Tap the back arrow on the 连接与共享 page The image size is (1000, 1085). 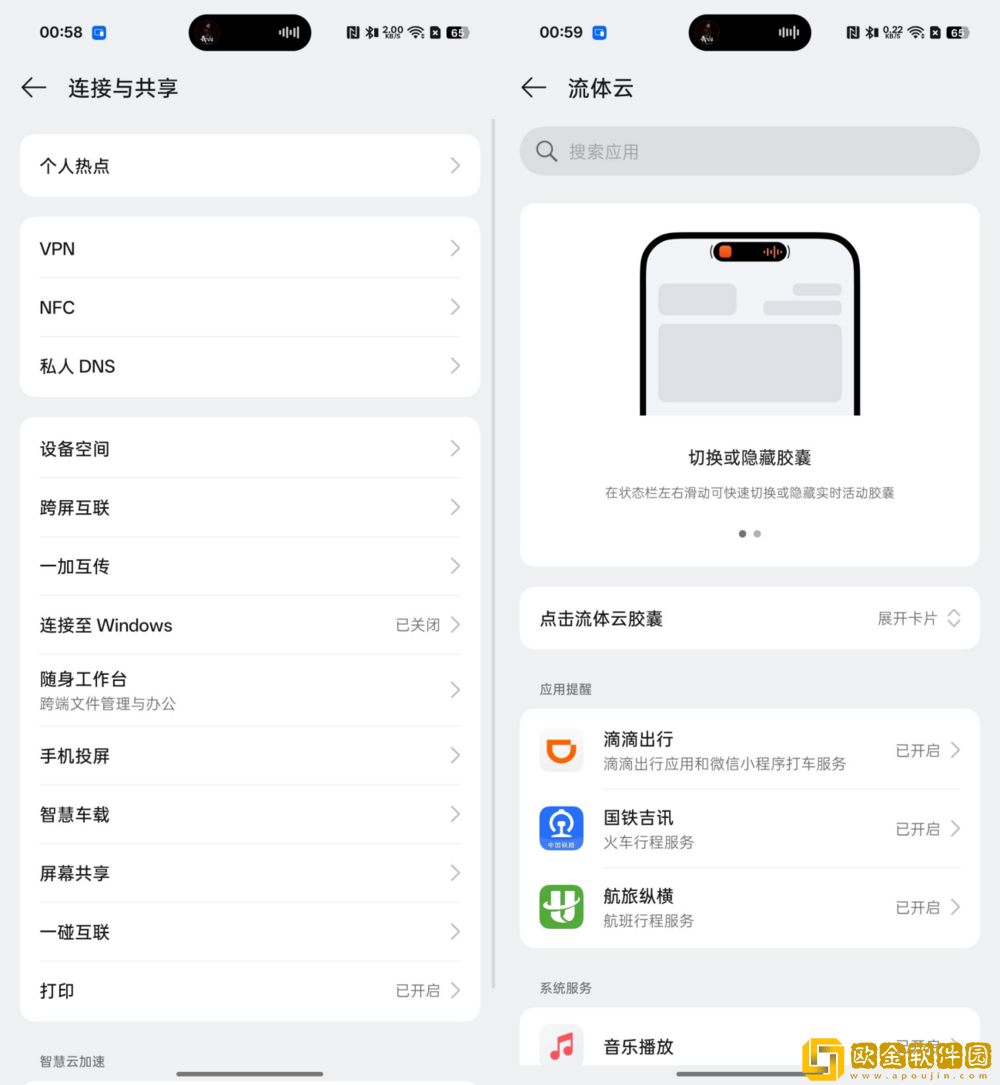[x=33, y=88]
